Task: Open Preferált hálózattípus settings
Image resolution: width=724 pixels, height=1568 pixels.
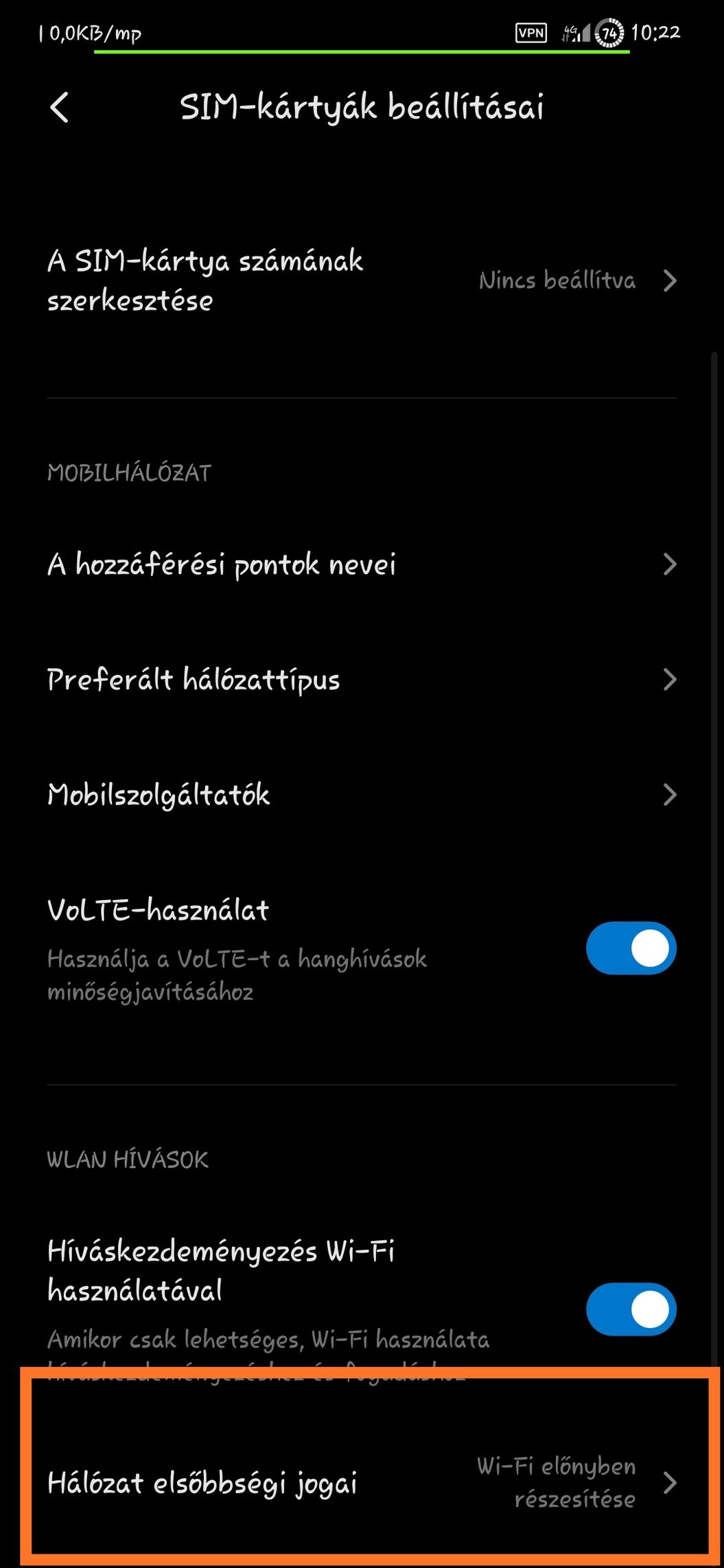Action: (362, 680)
